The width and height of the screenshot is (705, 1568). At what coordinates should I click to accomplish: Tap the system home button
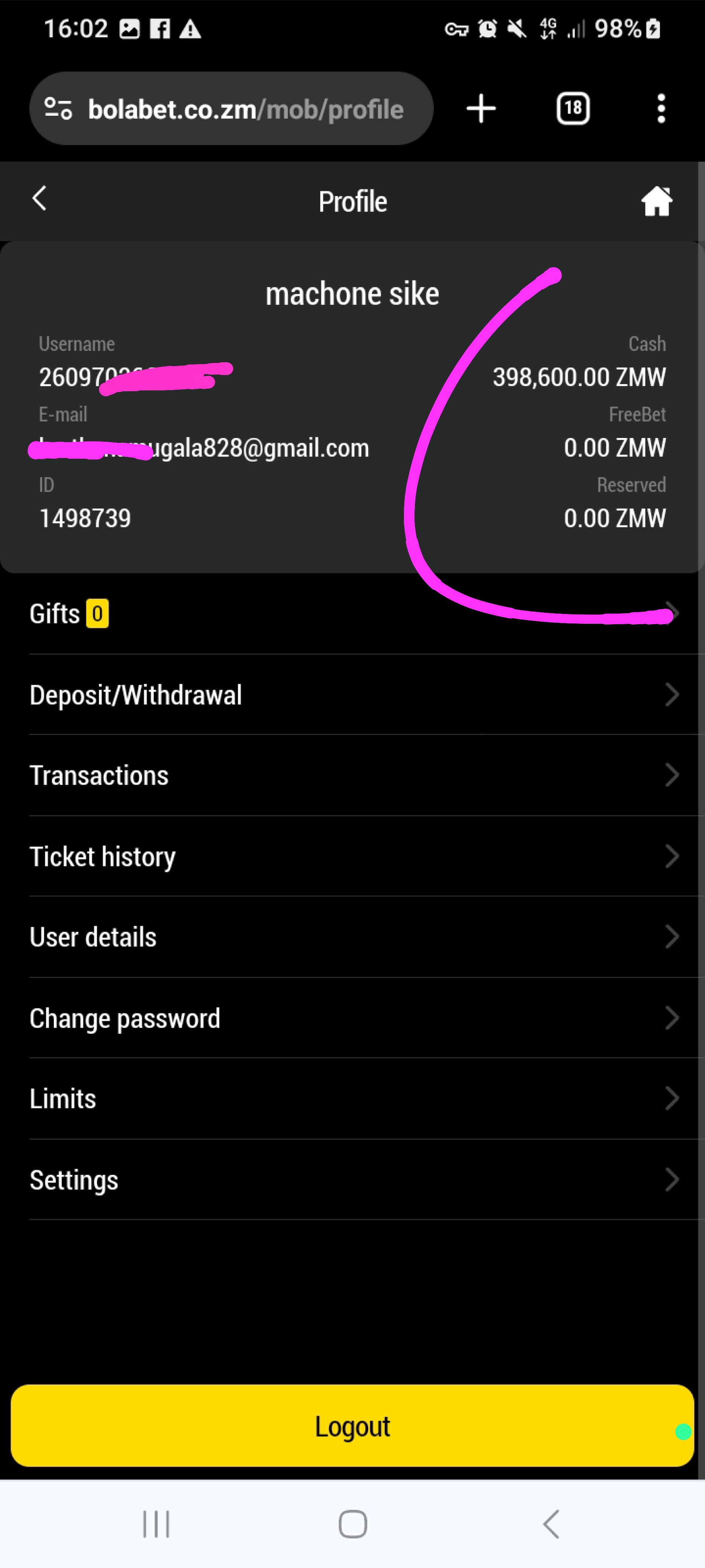(x=353, y=1524)
